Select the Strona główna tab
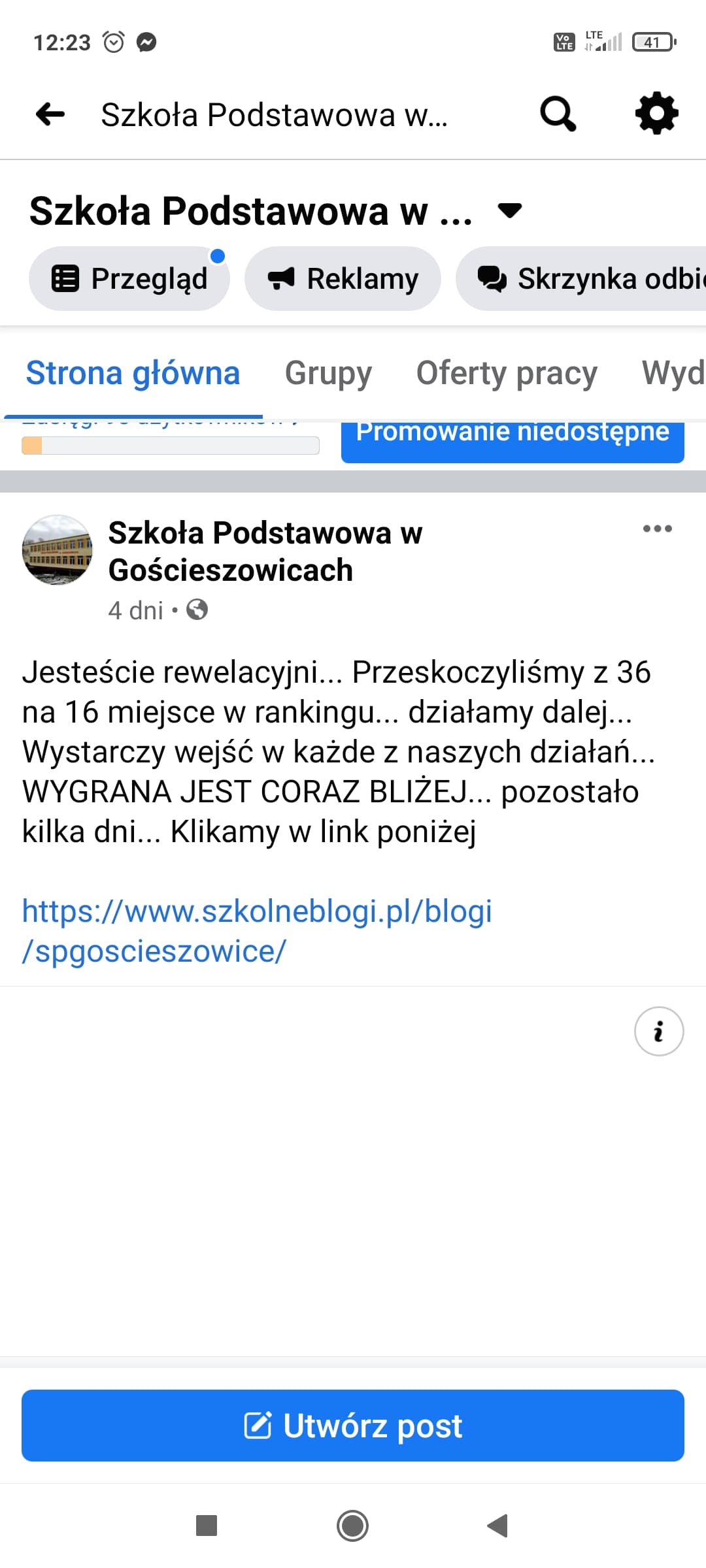This screenshot has width=706, height=1568. 133,374
